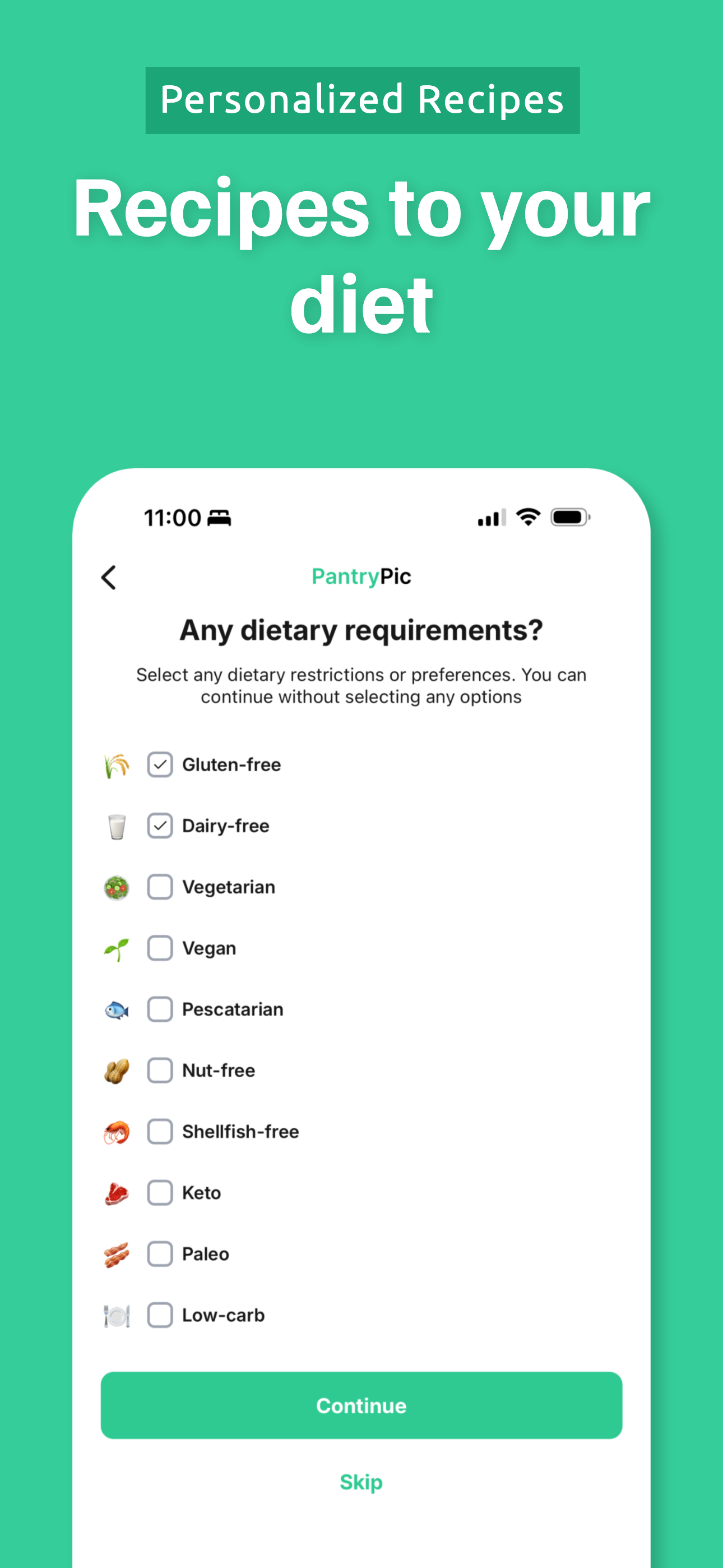
Task: Click the PantryPic title at top
Action: (361, 576)
